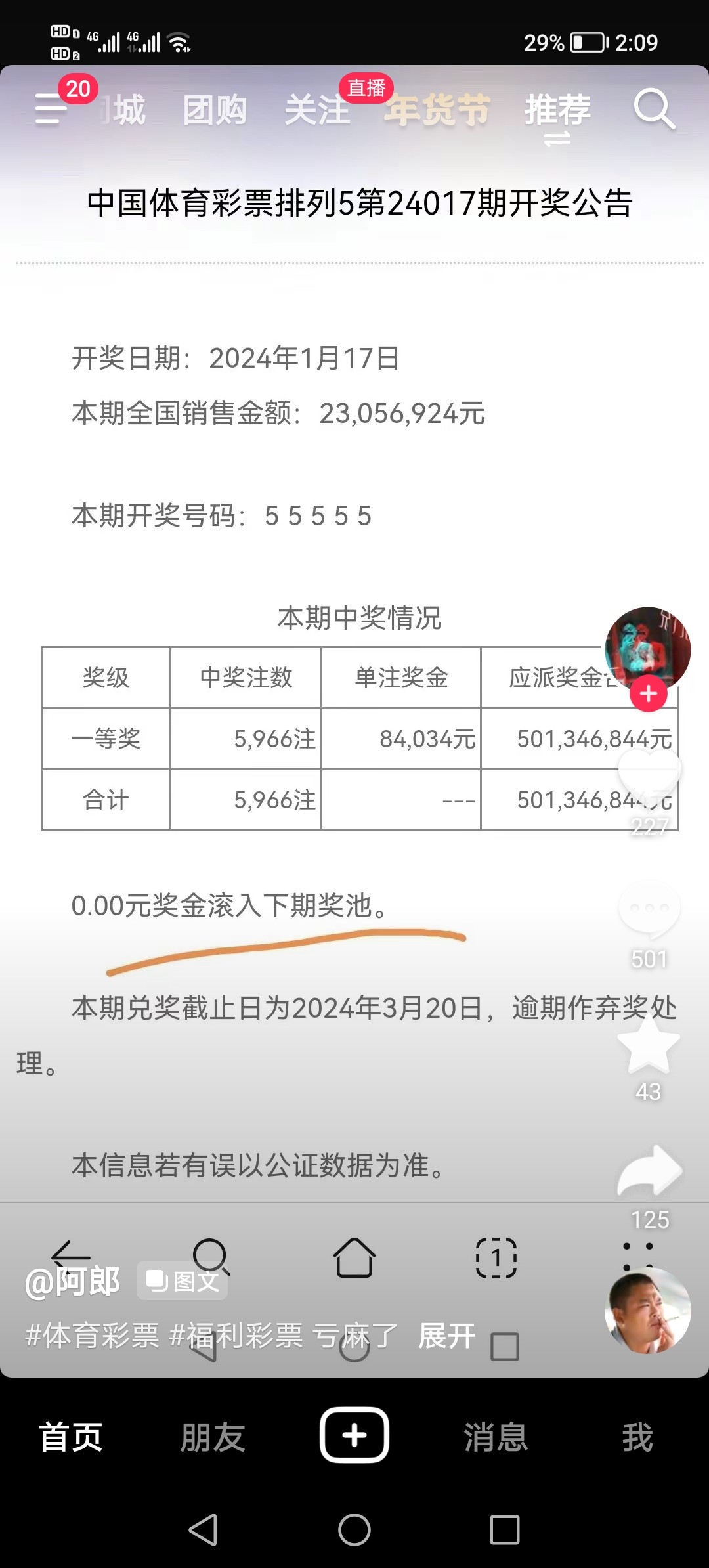The image size is (709, 1568).
Task: Like this post with the heart icon
Action: [649, 773]
